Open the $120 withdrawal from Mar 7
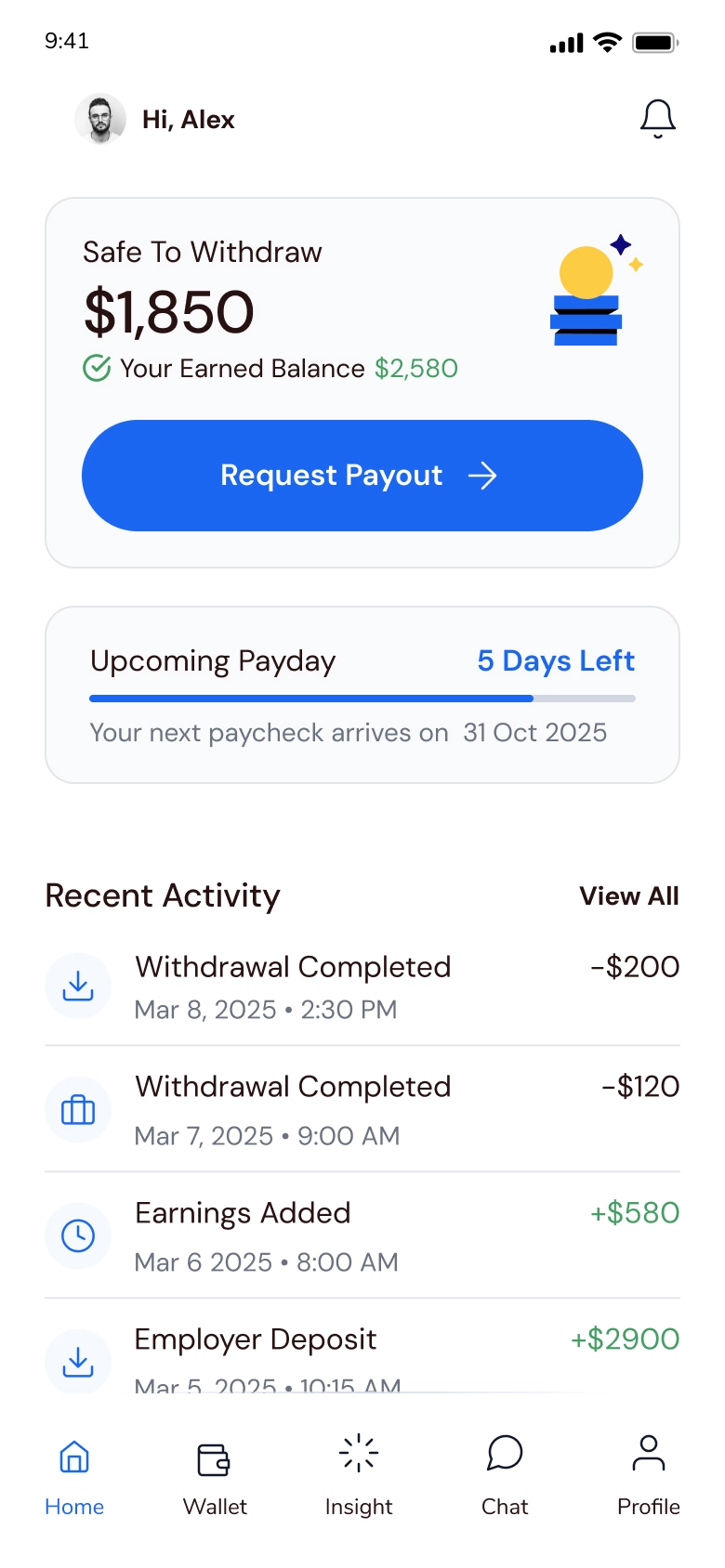The width and height of the screenshot is (725, 1568). click(x=362, y=1110)
